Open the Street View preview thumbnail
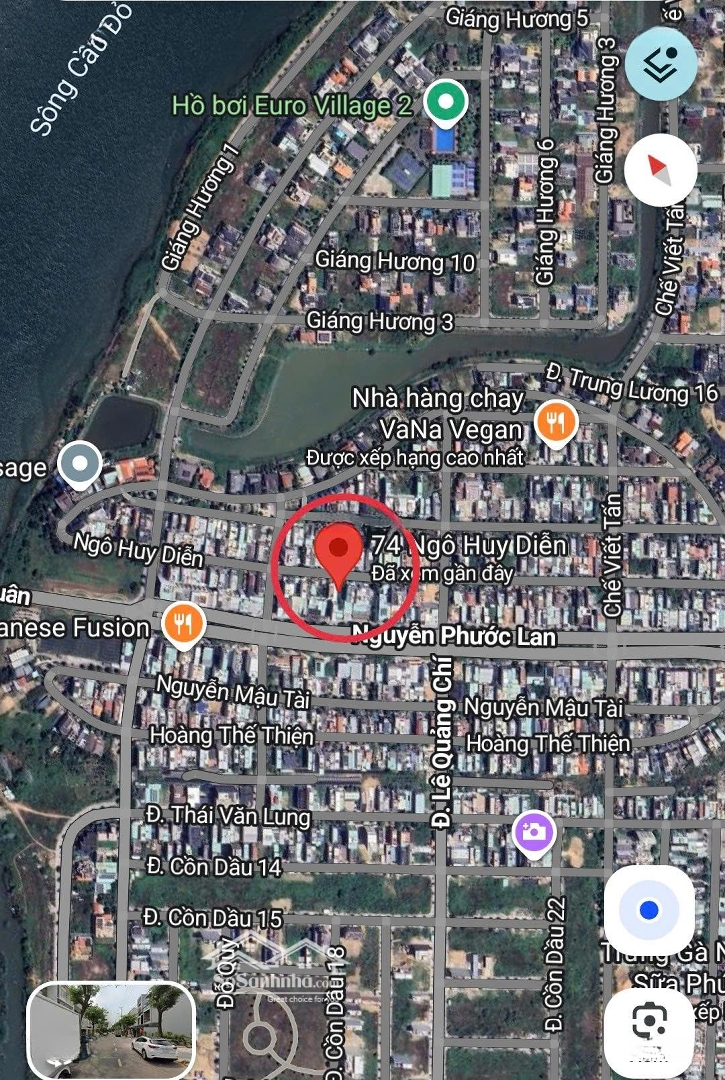 [x=110, y=1028]
